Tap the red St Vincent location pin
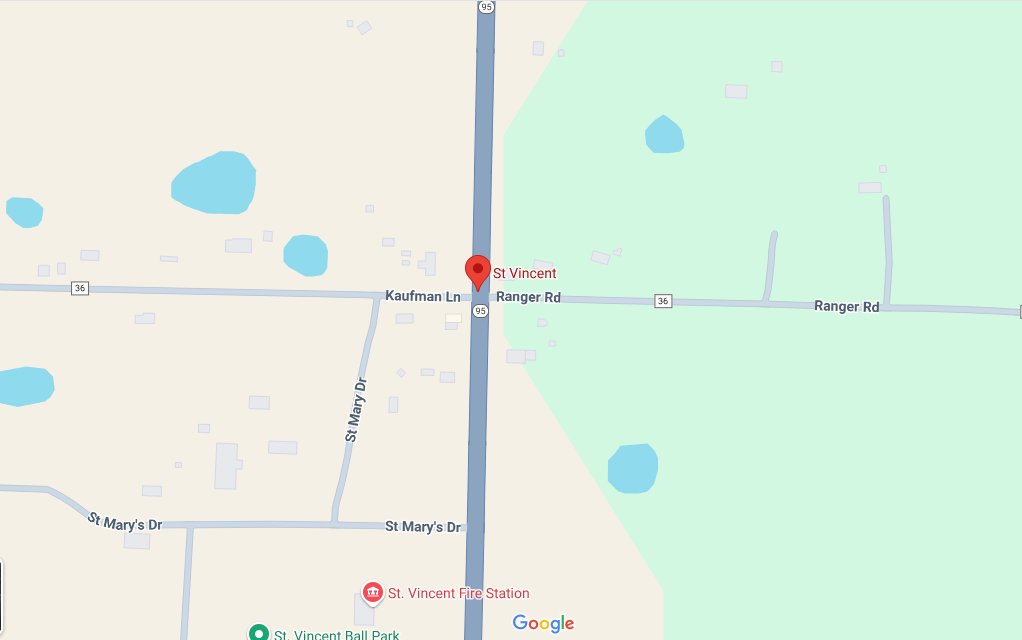Screen dimensions: 1022x640 (478, 271)
